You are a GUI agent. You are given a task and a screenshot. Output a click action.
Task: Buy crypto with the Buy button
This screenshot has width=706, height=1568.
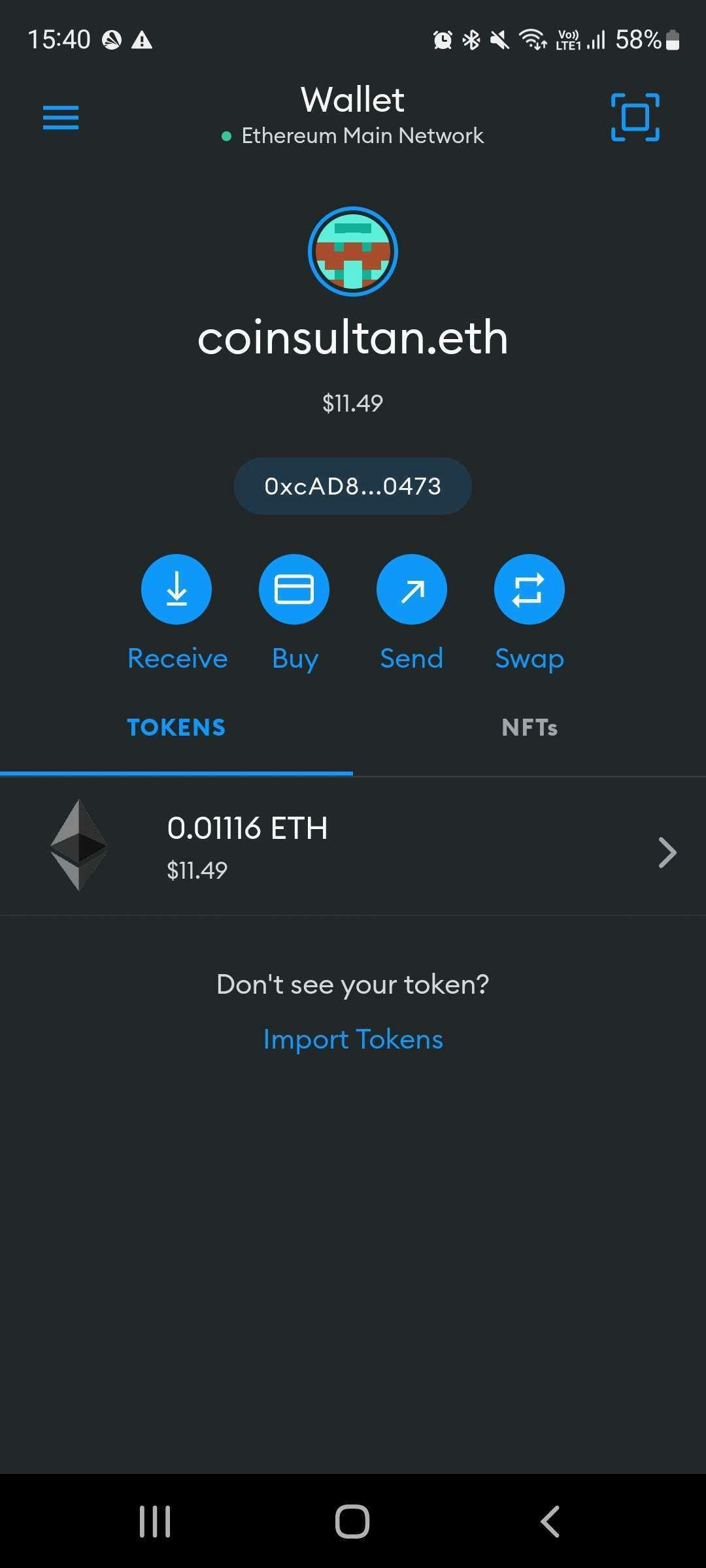[294, 589]
